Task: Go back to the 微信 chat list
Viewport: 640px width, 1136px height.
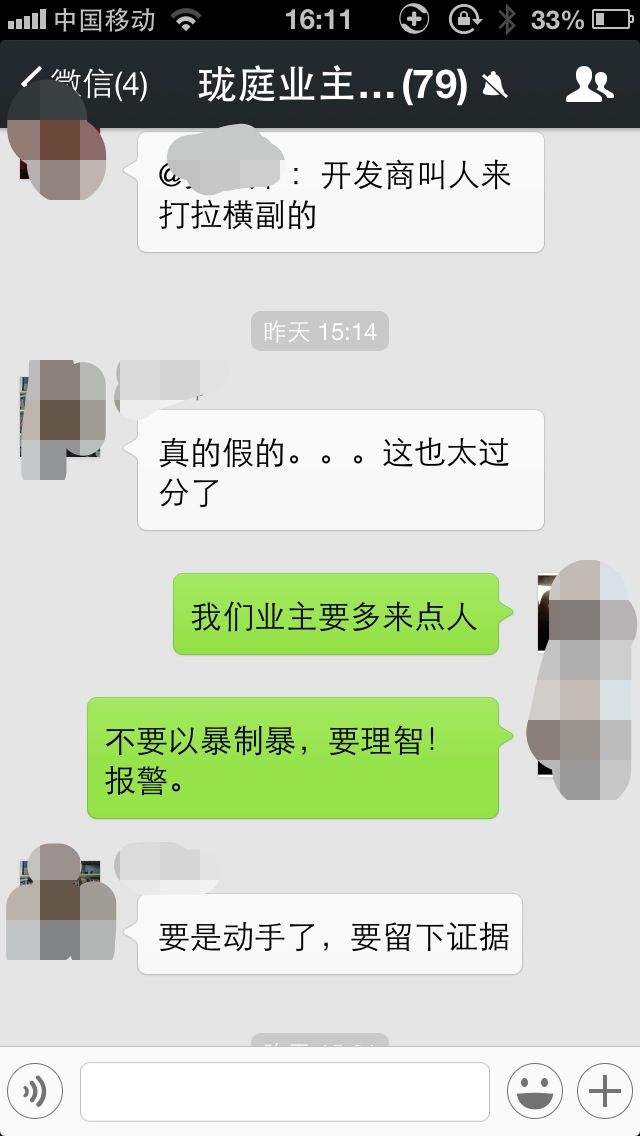Action: (x=84, y=85)
